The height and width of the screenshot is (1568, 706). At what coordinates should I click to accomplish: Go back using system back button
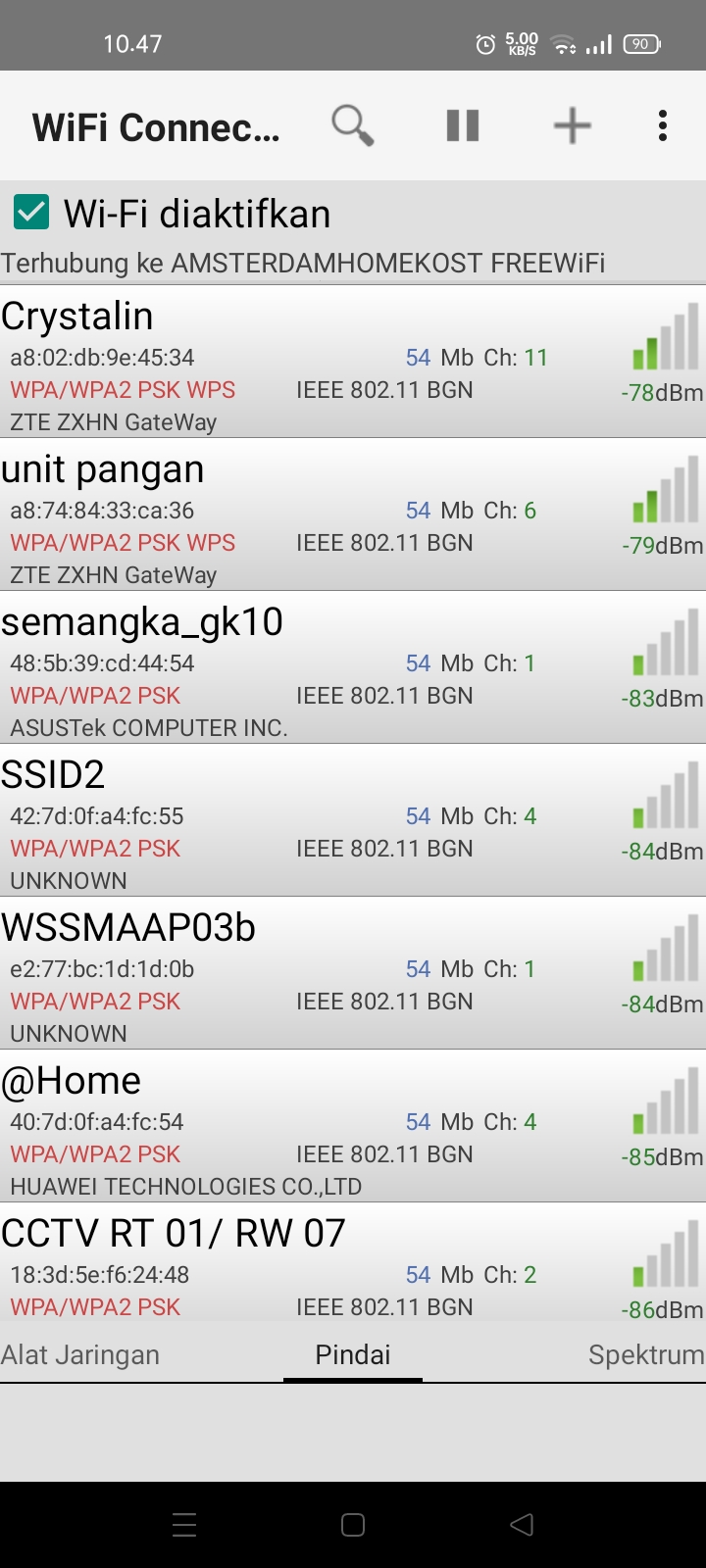522,1524
